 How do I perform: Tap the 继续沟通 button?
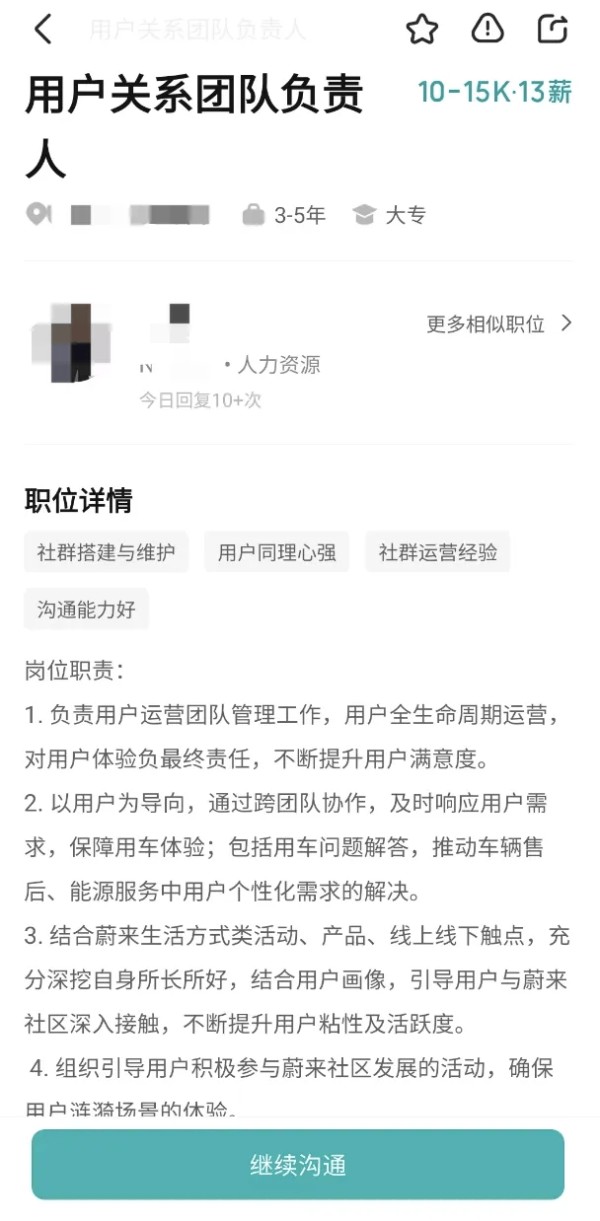pos(298,1165)
